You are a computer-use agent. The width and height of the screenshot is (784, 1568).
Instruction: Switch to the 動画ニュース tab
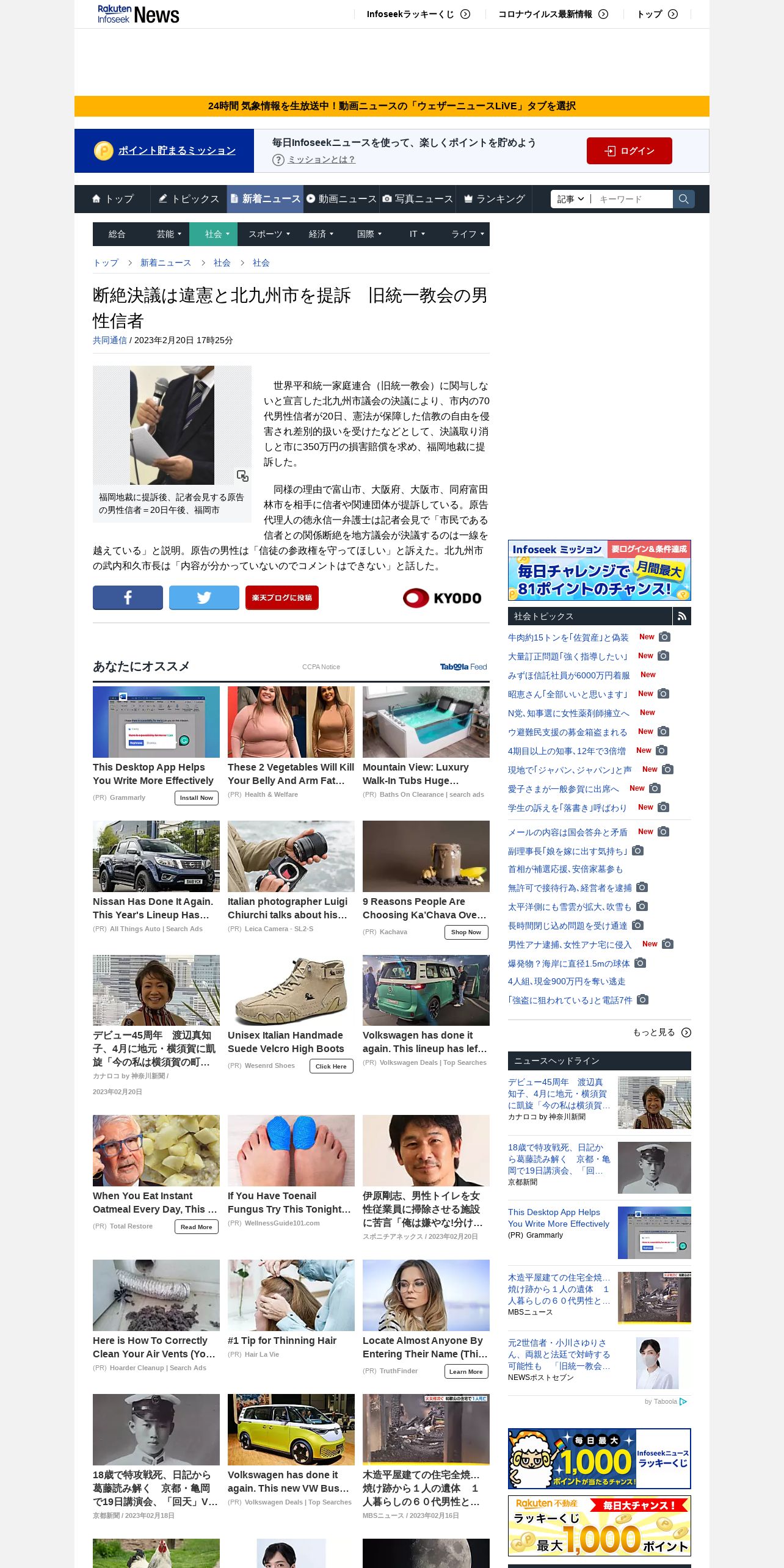[341, 199]
